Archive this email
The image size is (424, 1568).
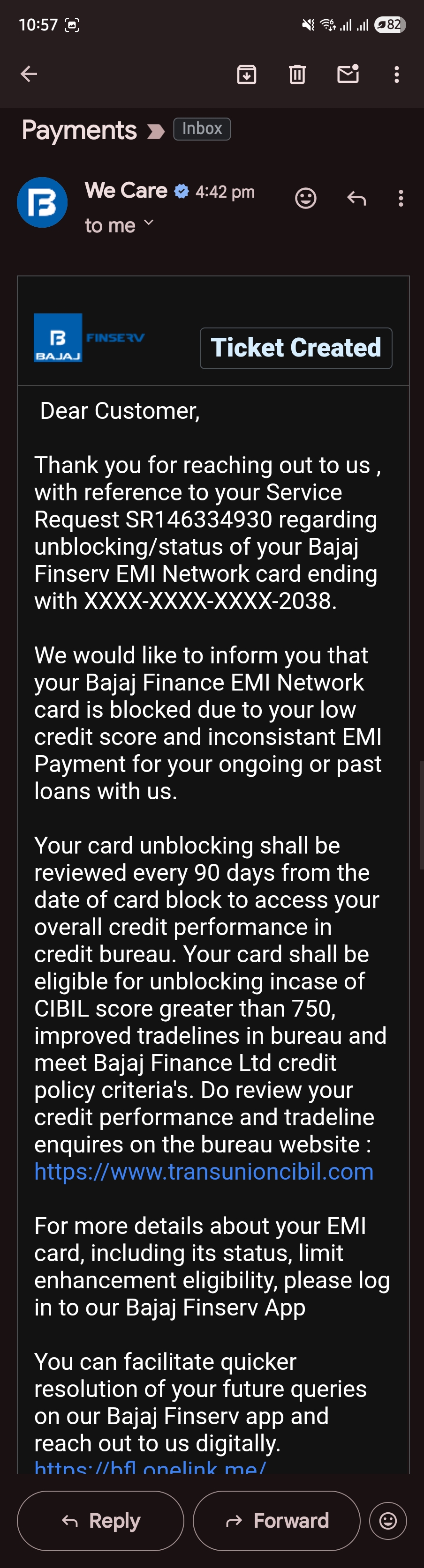(246, 74)
